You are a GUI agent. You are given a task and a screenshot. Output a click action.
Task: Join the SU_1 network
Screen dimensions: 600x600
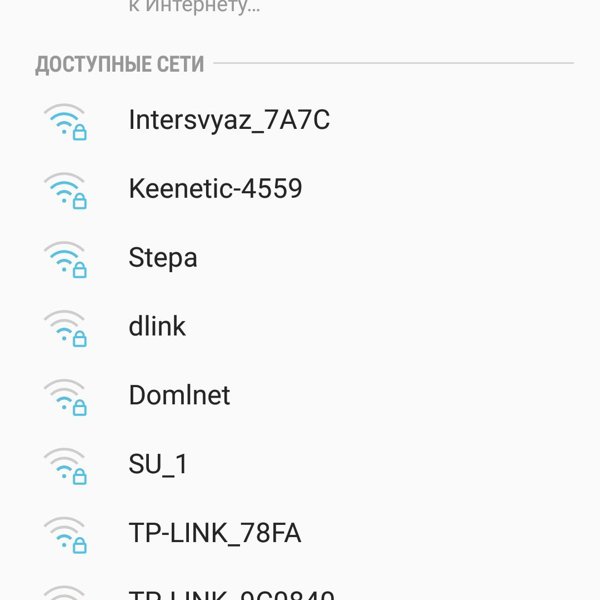[x=158, y=464]
